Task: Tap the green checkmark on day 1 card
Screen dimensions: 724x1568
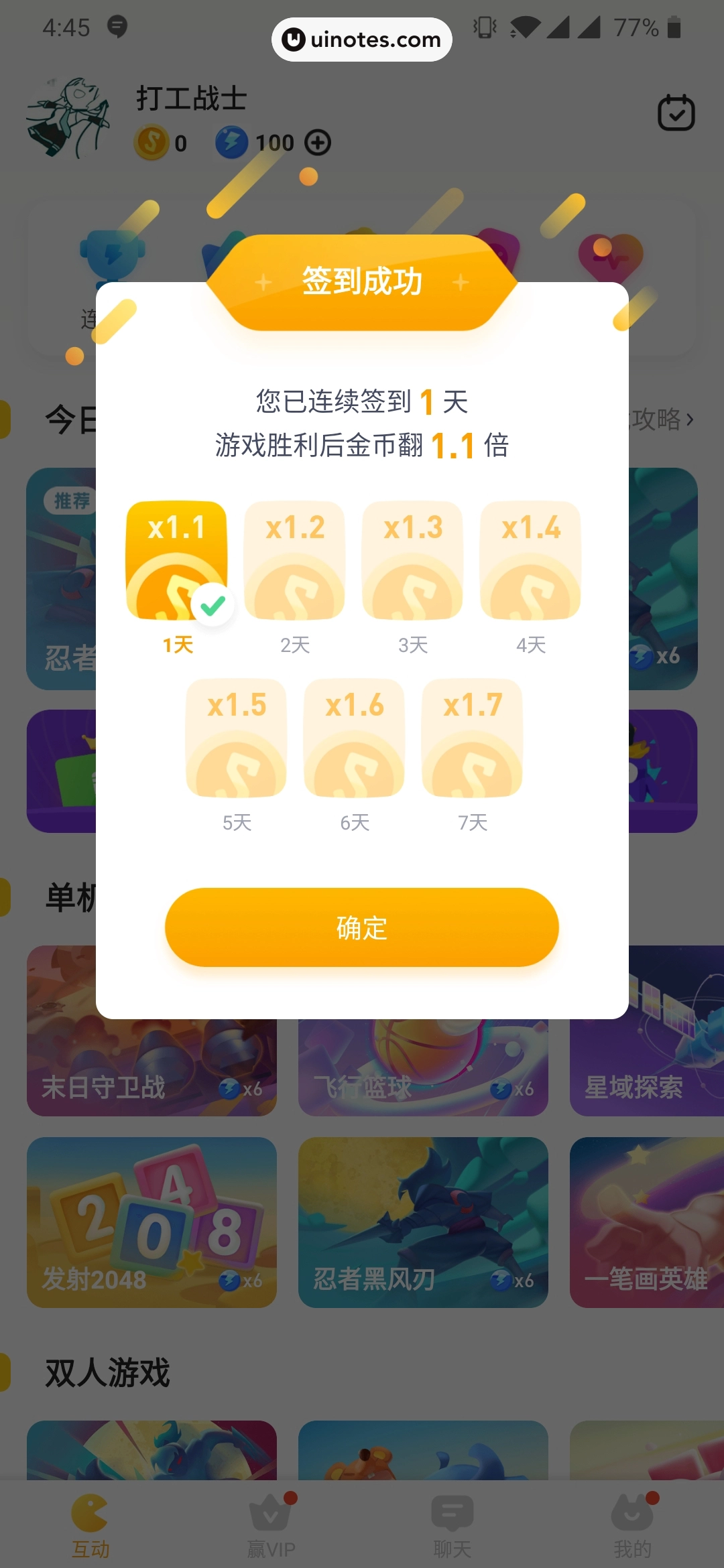Action: click(213, 605)
